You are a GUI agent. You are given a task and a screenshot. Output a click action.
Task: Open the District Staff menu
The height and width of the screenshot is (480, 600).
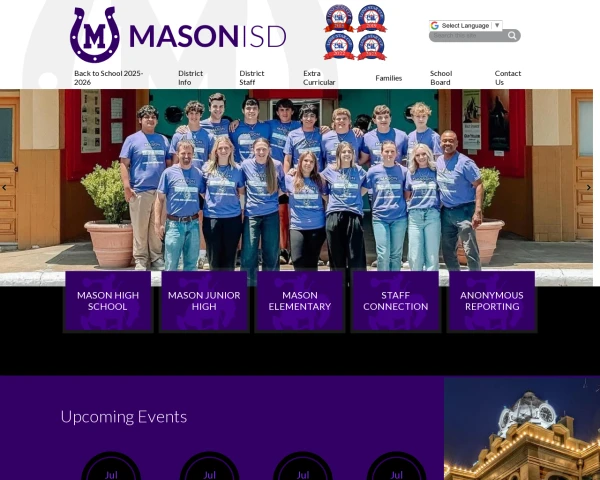(252, 77)
